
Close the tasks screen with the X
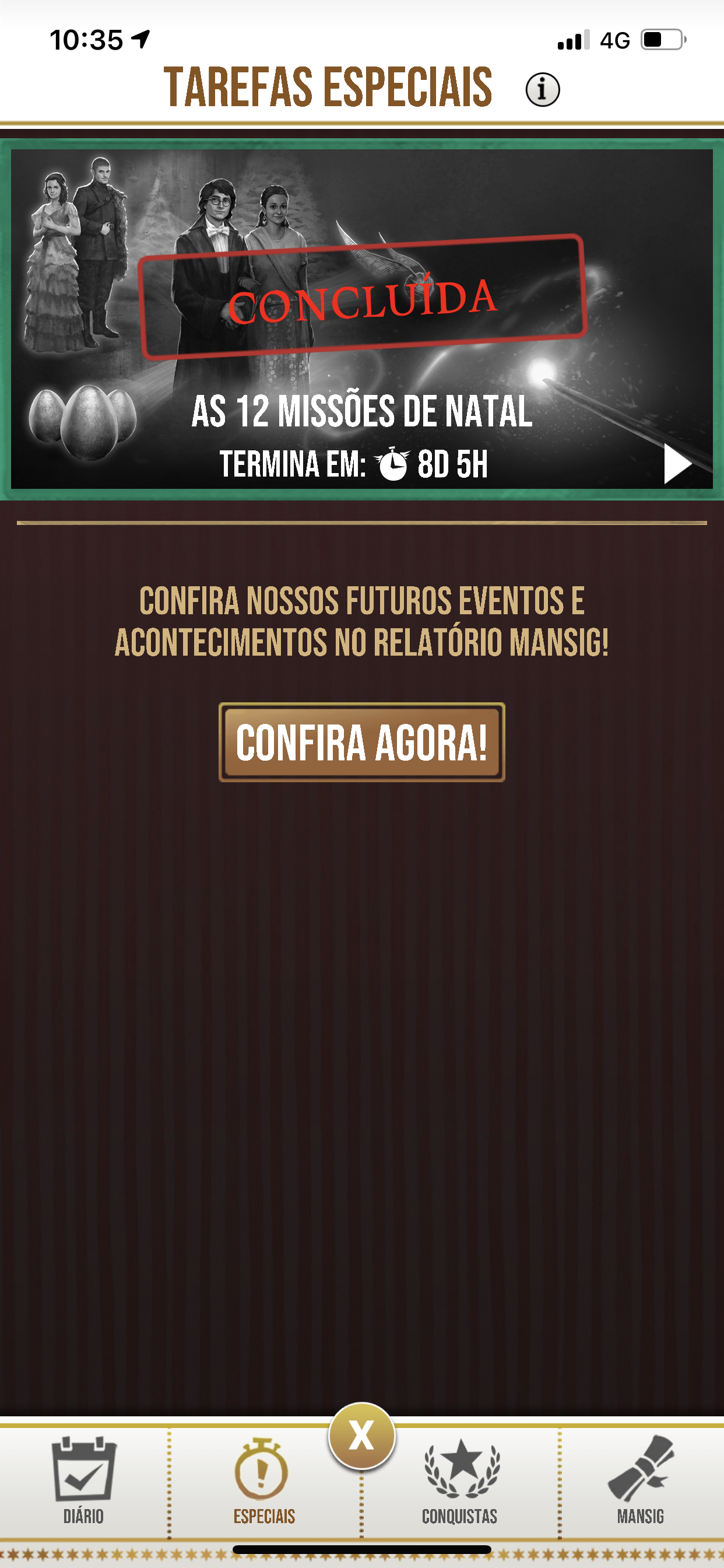(x=361, y=1436)
